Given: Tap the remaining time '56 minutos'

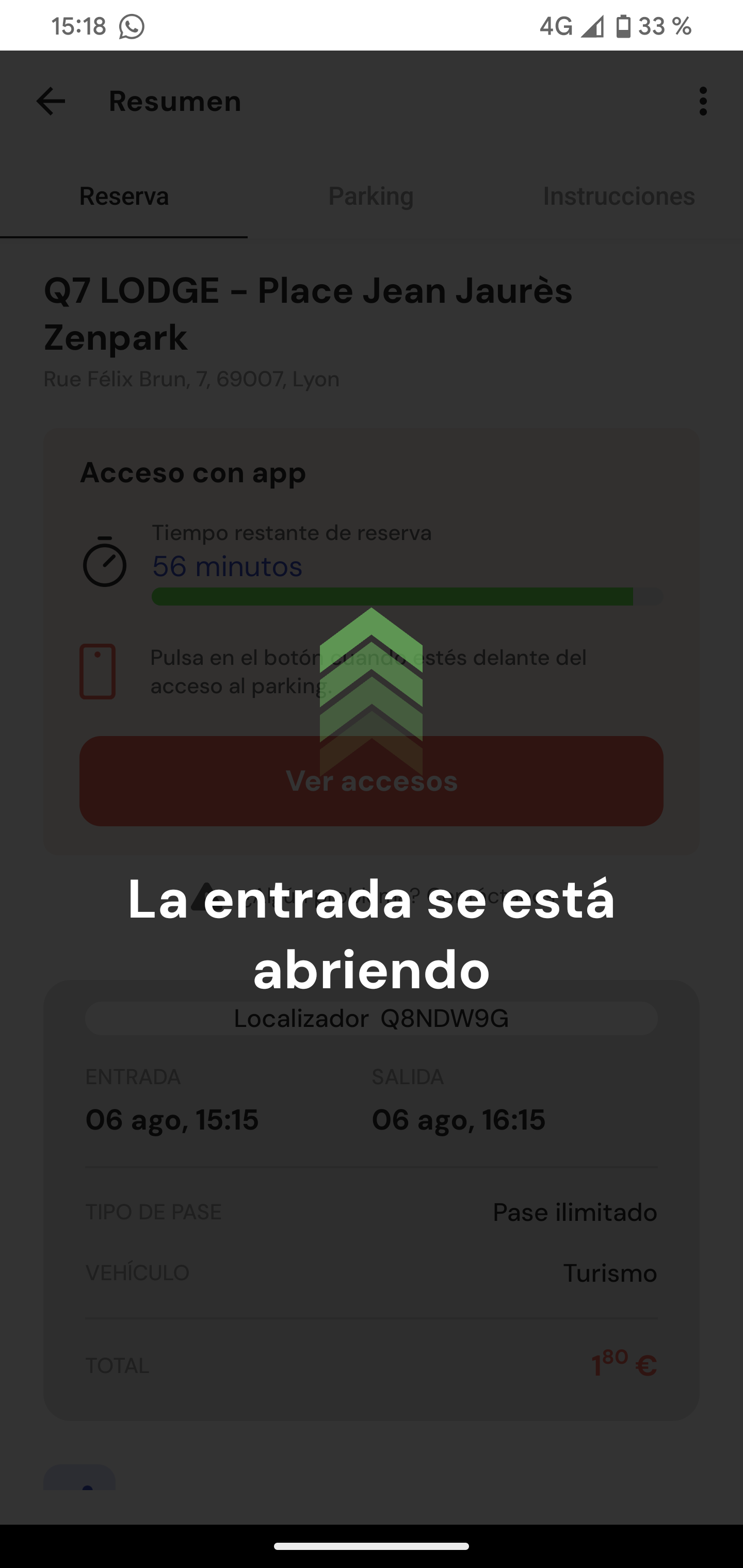Looking at the screenshot, I should tap(226, 566).
